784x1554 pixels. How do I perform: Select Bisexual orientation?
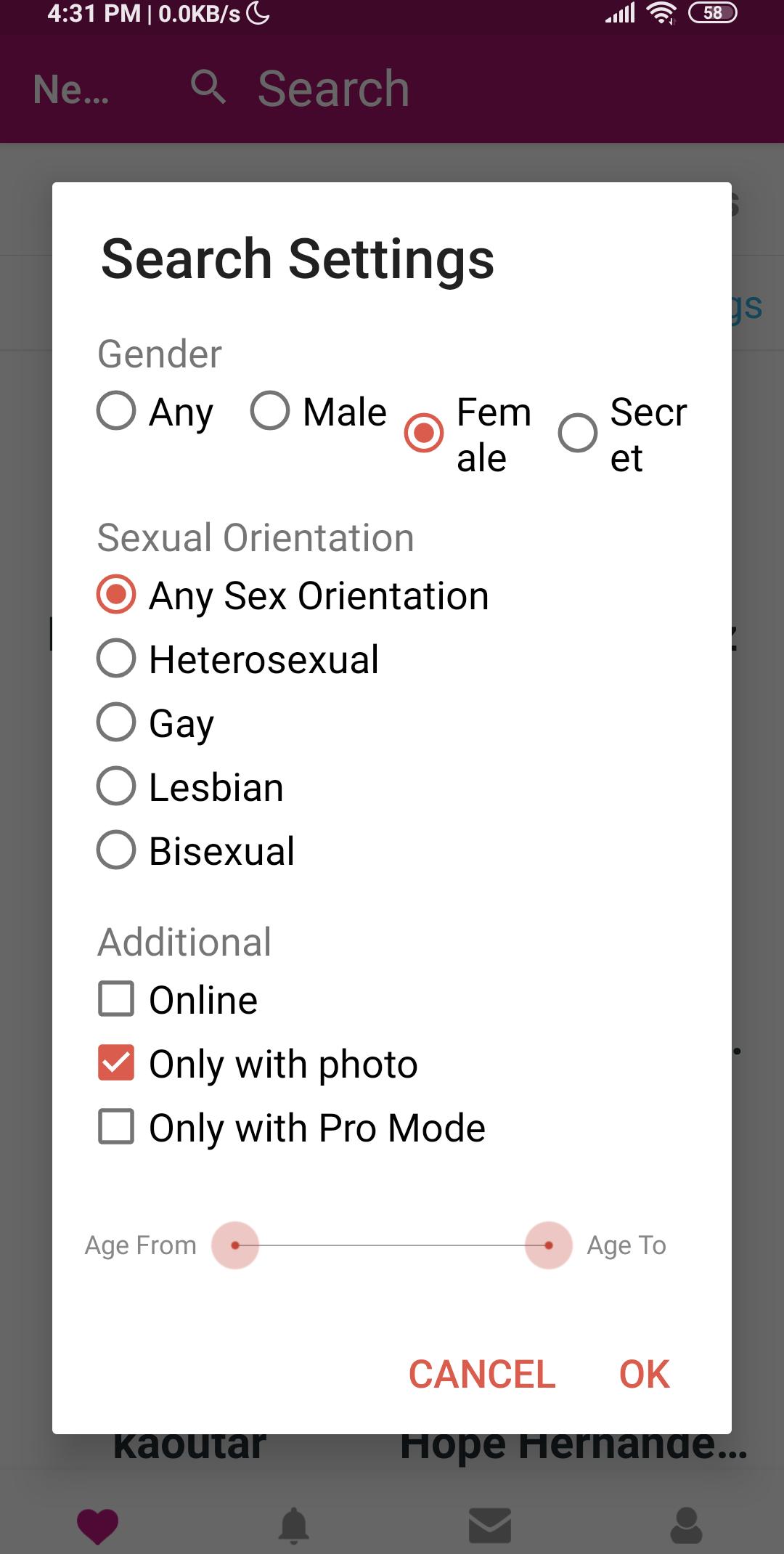coord(196,850)
